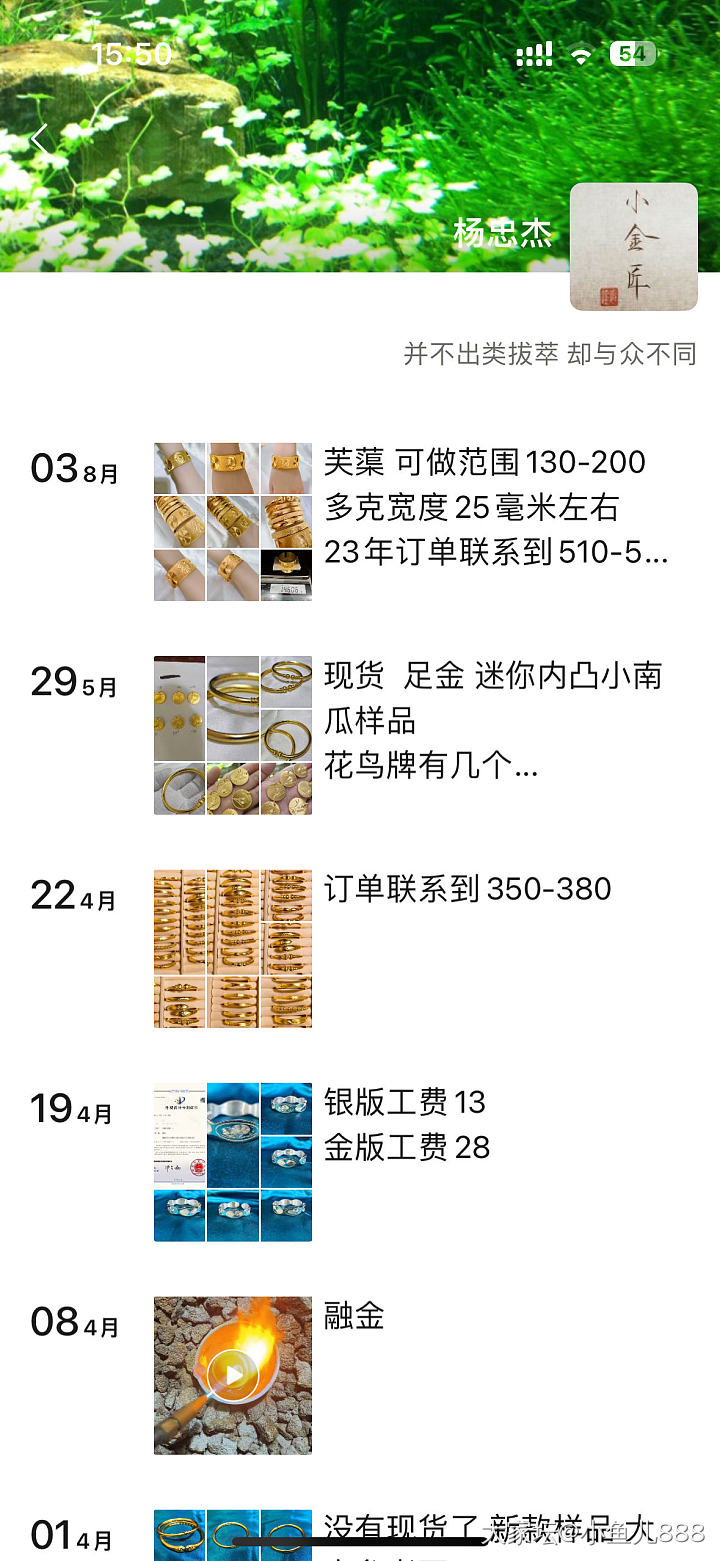Open the 小金匠 profile avatar
The height and width of the screenshot is (1561, 720).
633,246
